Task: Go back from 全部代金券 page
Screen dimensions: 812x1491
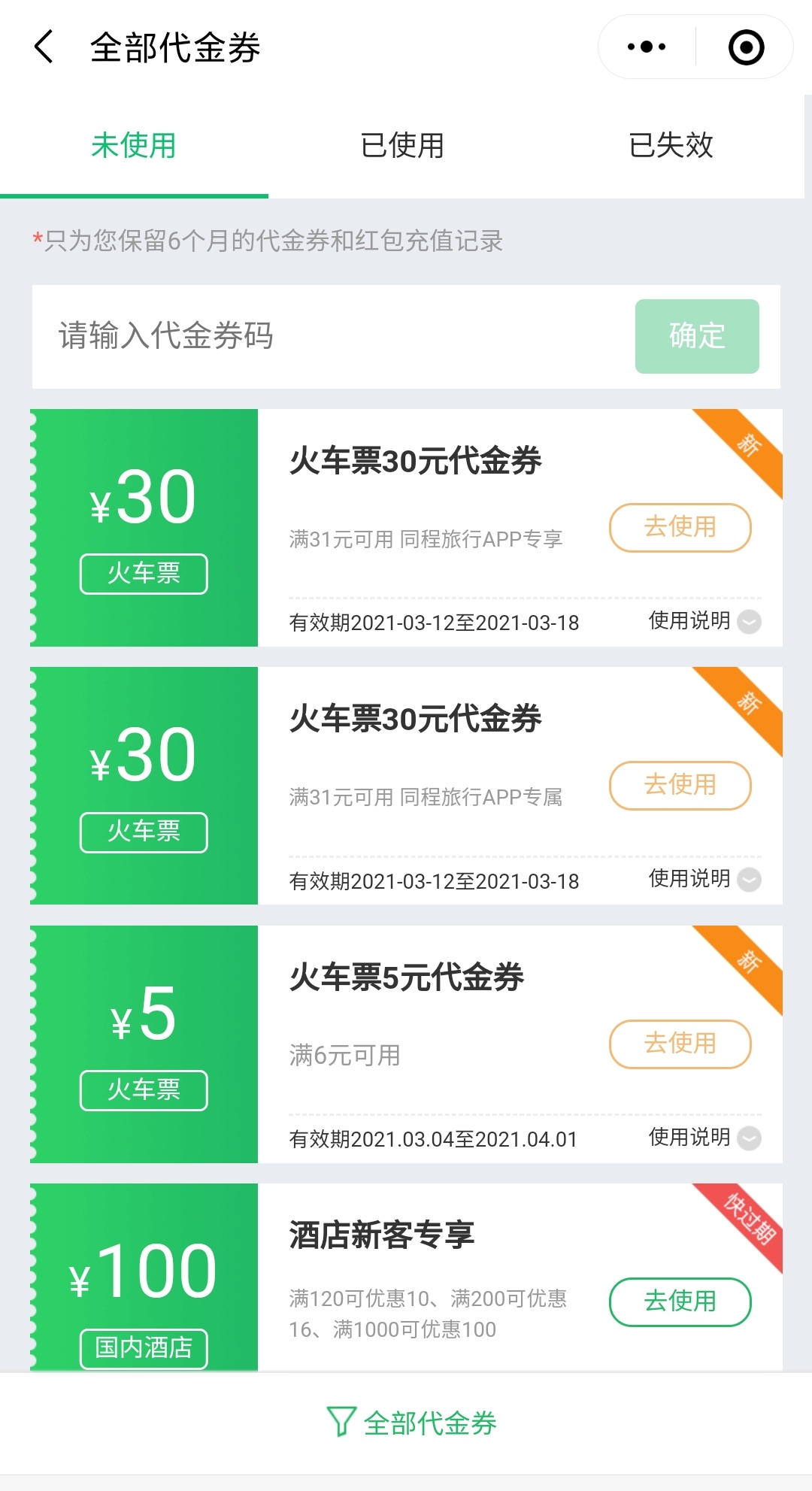Action: 44,47
